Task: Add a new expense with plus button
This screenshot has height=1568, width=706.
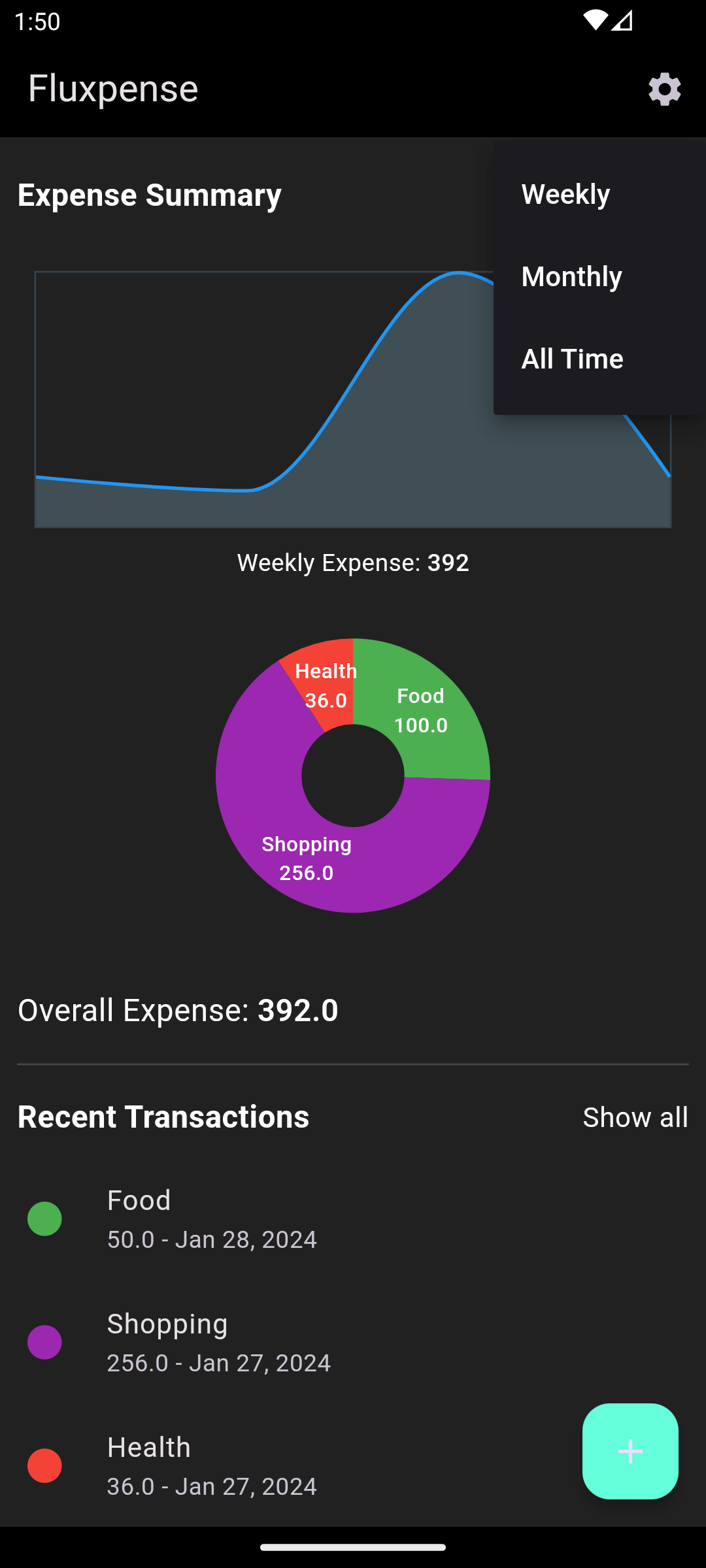Action: pyautogui.click(x=630, y=1451)
